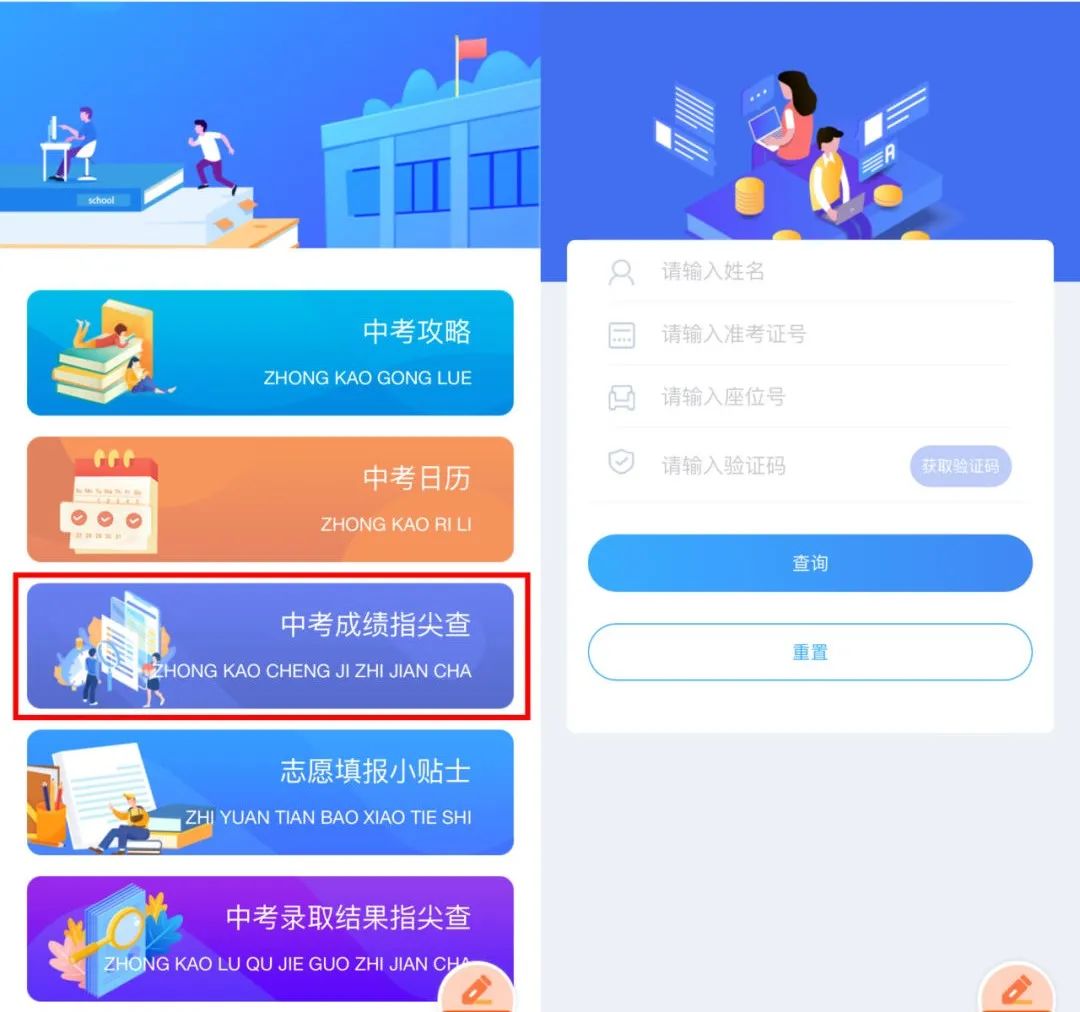
Task: Request a code with 获取验证码
Action: 960,466
